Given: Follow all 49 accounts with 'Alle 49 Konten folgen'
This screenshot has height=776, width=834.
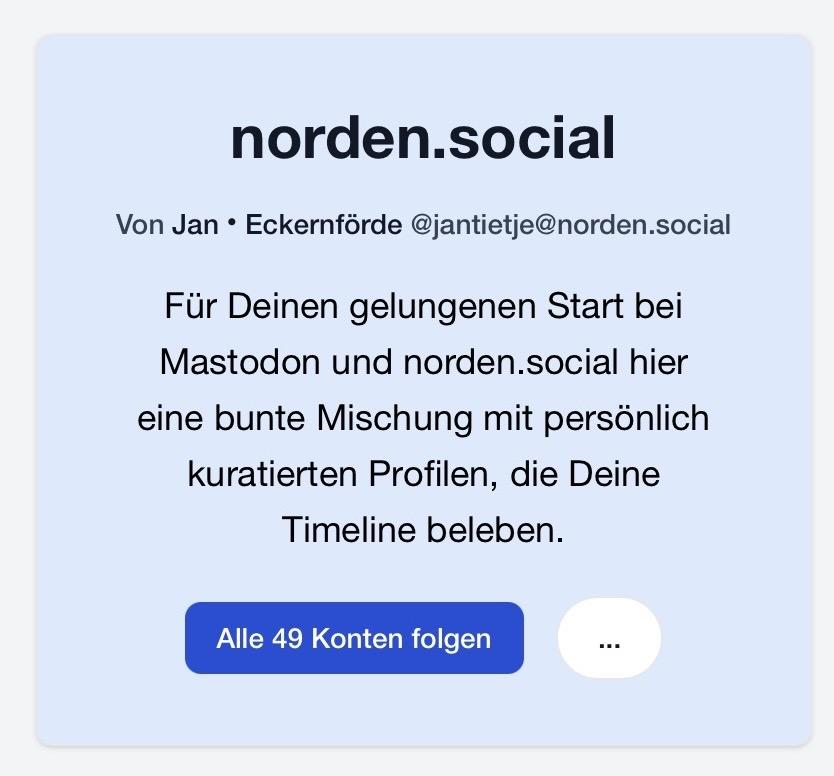Looking at the screenshot, I should [354, 638].
